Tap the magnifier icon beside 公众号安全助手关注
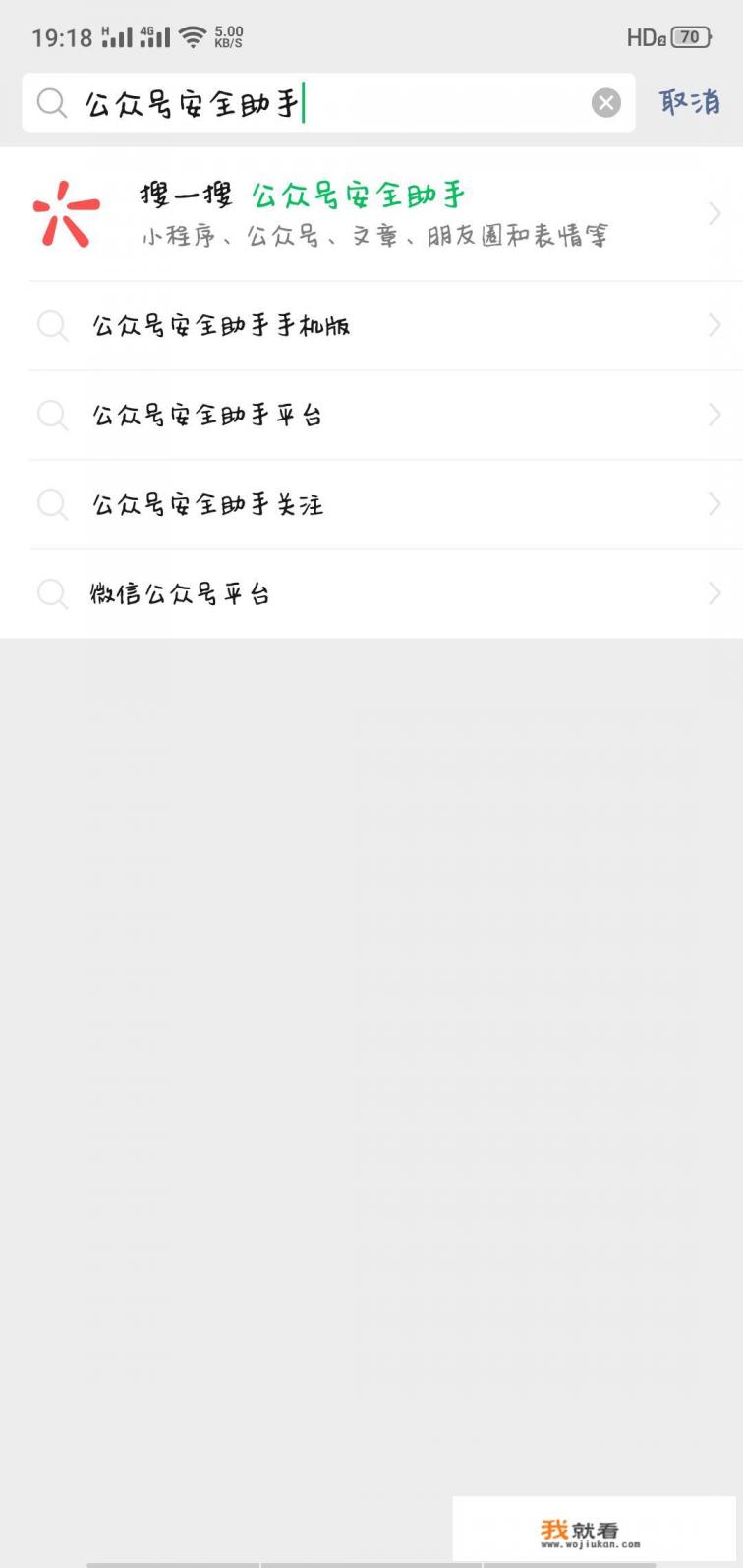743x1568 pixels. [54, 504]
